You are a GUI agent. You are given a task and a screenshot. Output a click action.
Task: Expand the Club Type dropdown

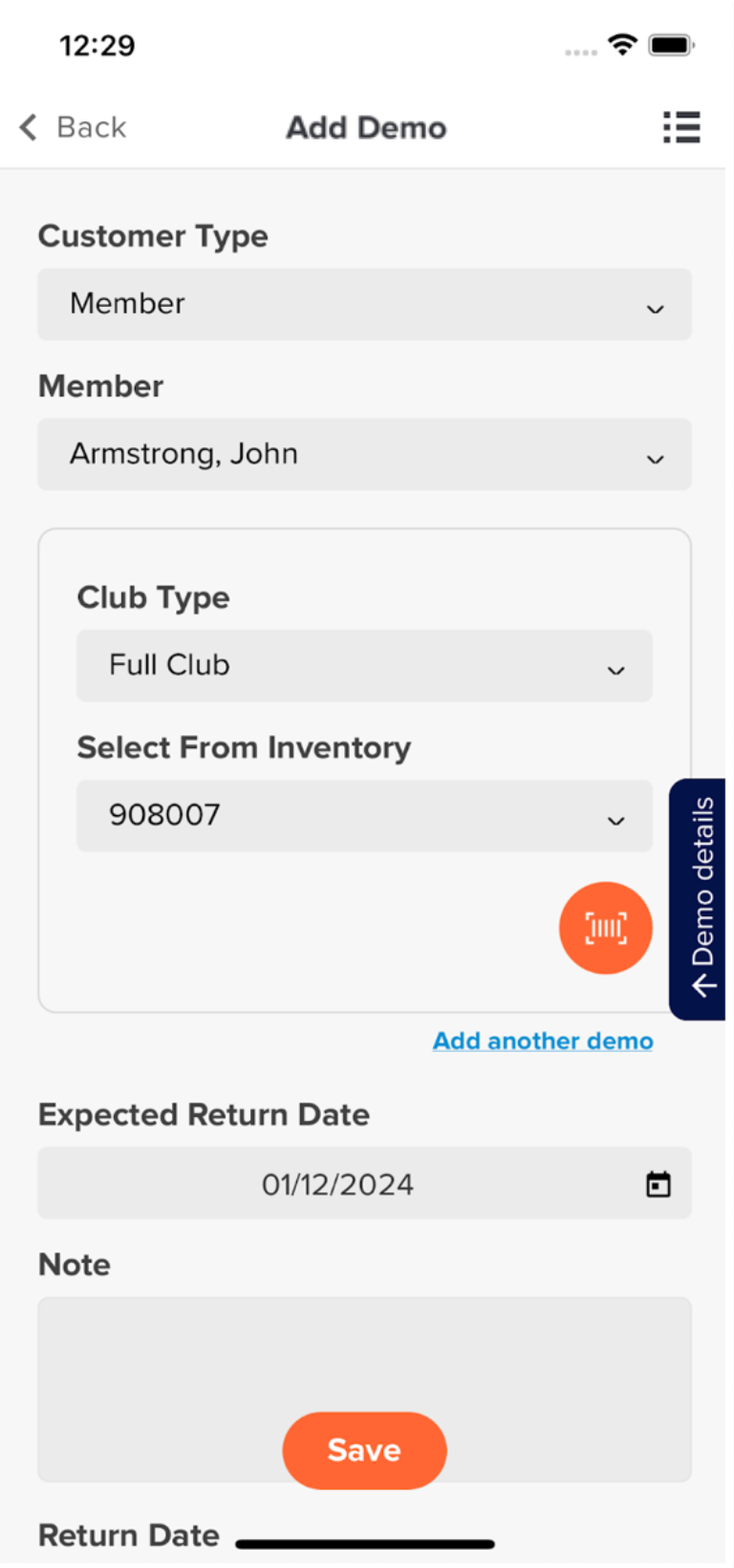[364, 666]
